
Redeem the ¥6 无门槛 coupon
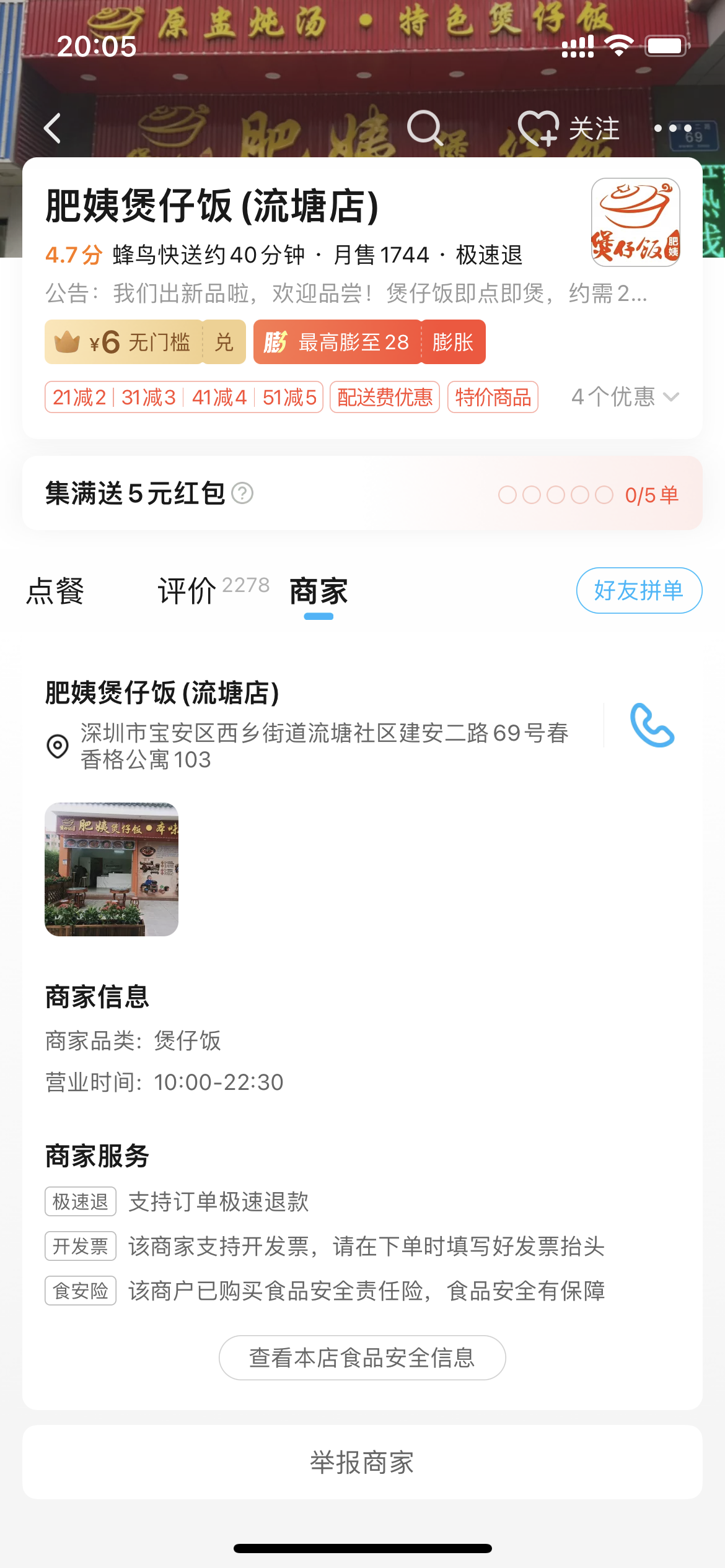(x=224, y=342)
